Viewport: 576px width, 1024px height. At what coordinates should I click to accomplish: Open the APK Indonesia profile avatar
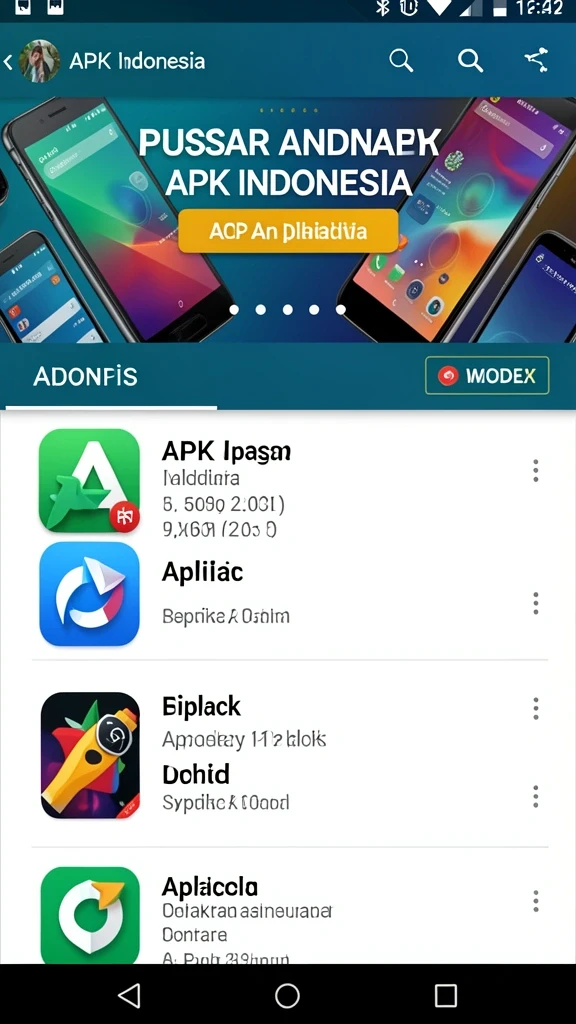point(39,61)
